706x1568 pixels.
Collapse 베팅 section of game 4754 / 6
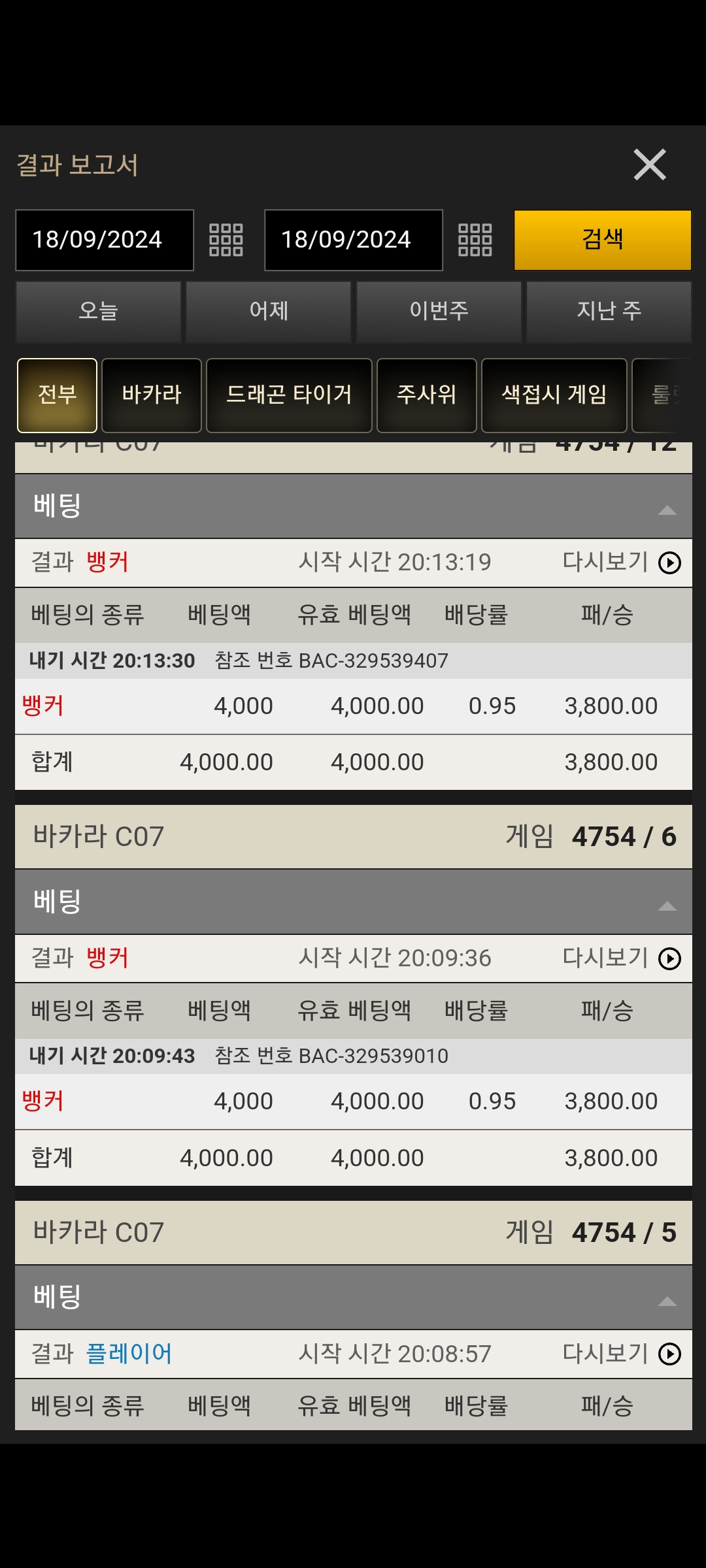(667, 906)
